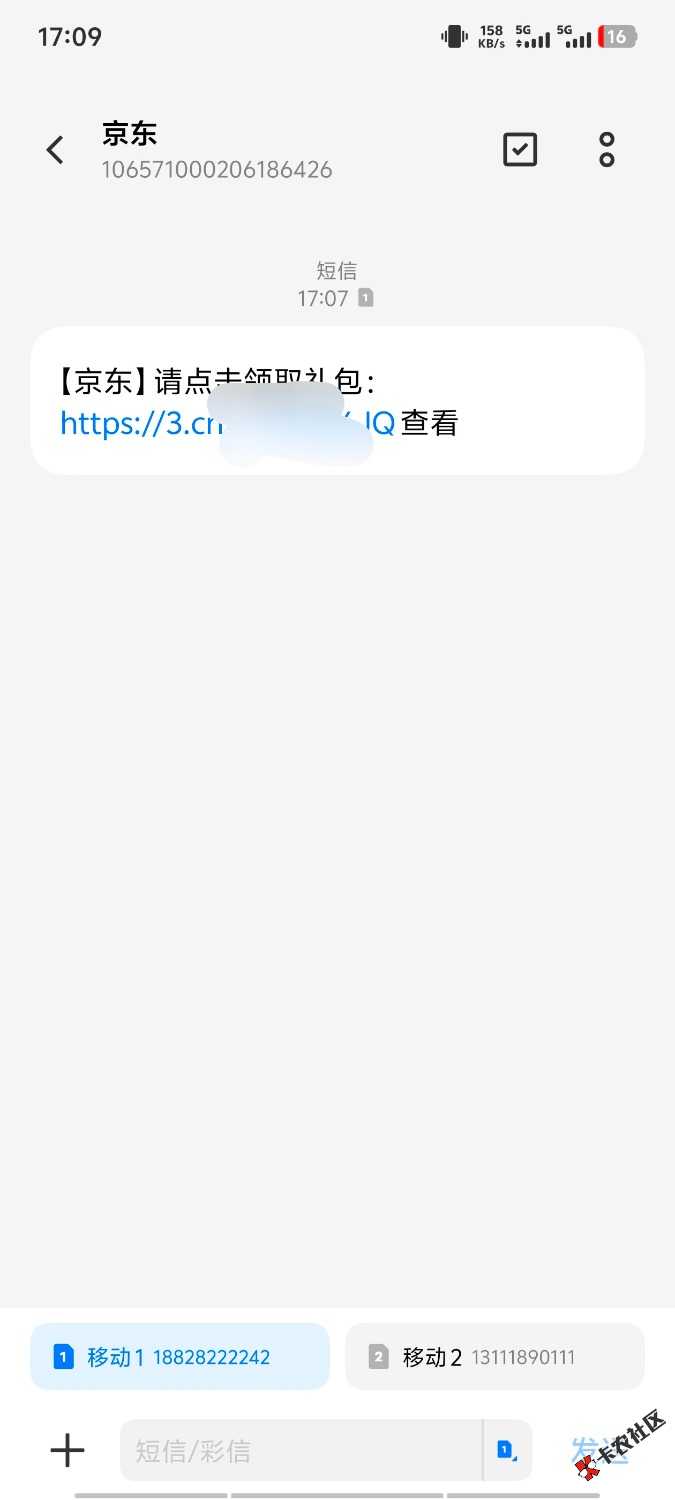Tap the SIM switch icon beside the input
The height and width of the screenshot is (1500, 675).
[x=507, y=1450]
